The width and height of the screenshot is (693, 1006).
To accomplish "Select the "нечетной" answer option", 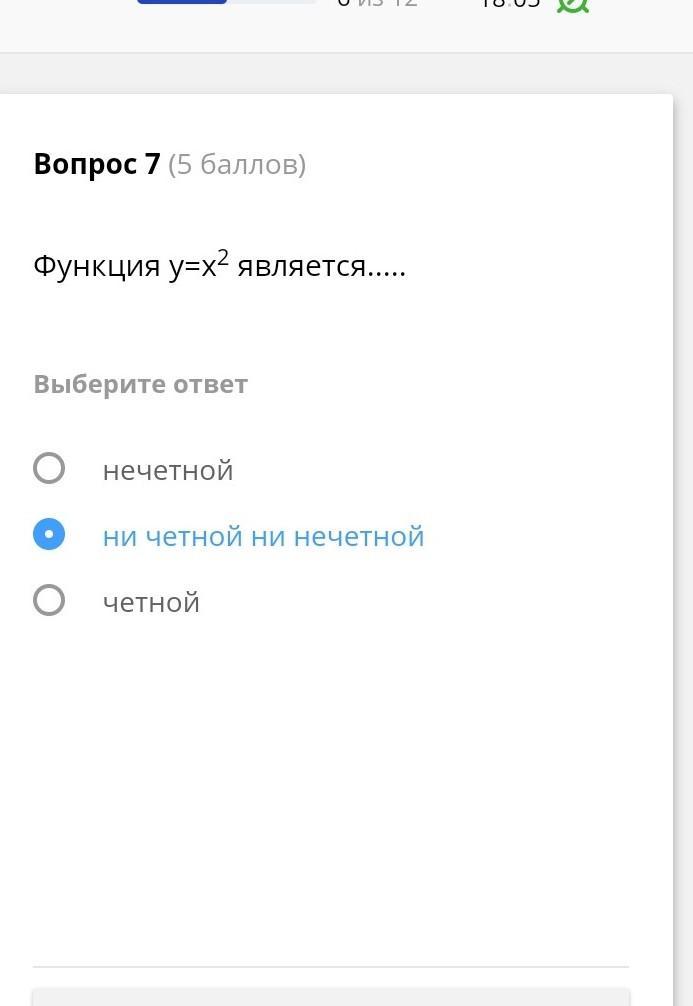I will (x=49, y=468).
